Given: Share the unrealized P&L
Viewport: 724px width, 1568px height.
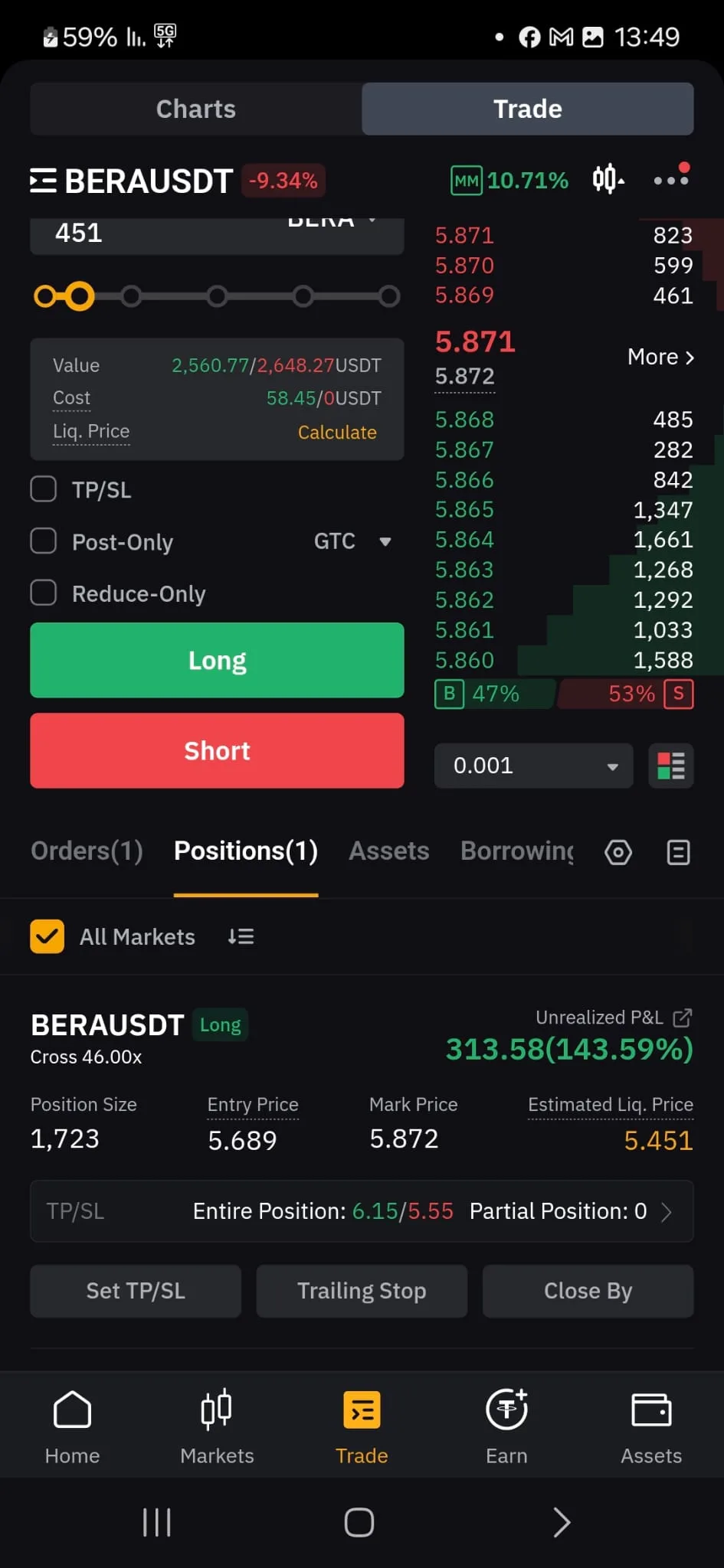Looking at the screenshot, I should pos(682,1018).
